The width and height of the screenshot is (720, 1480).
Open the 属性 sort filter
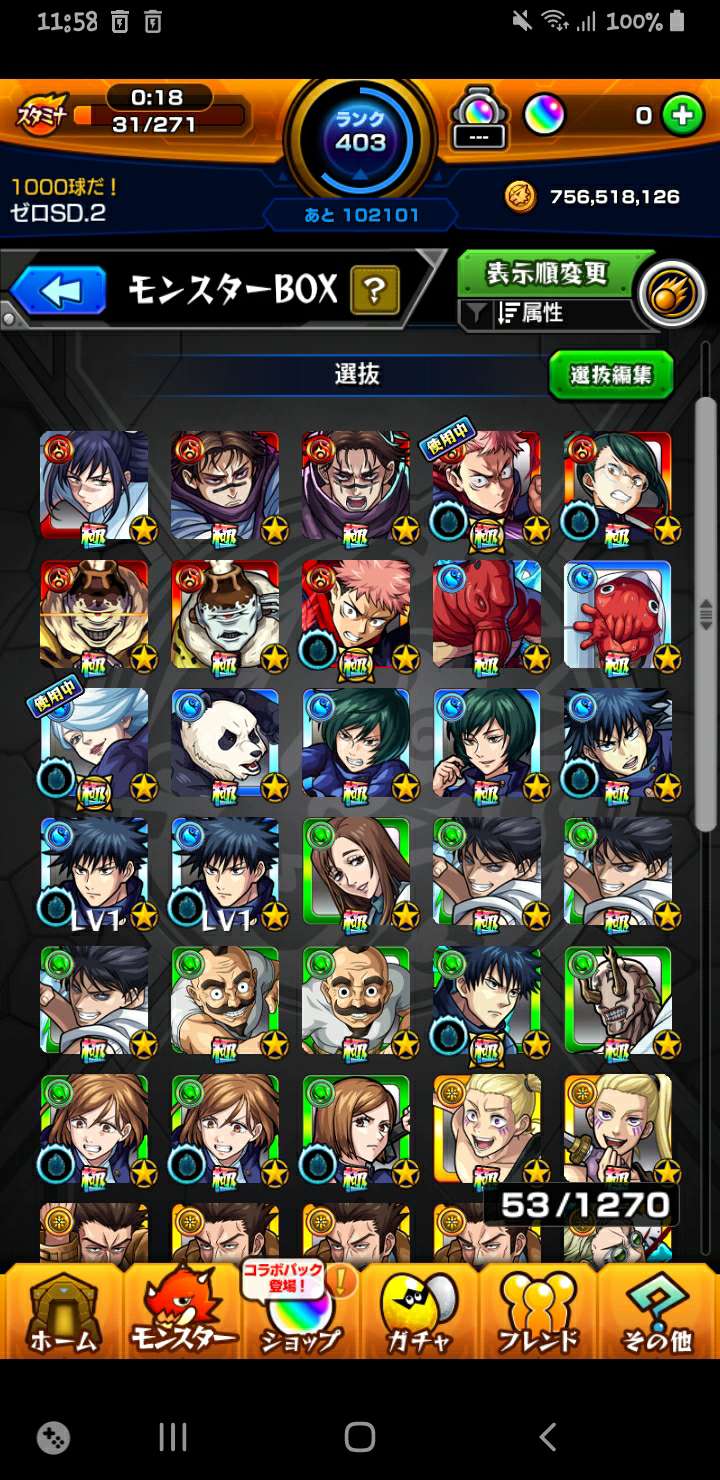click(543, 313)
